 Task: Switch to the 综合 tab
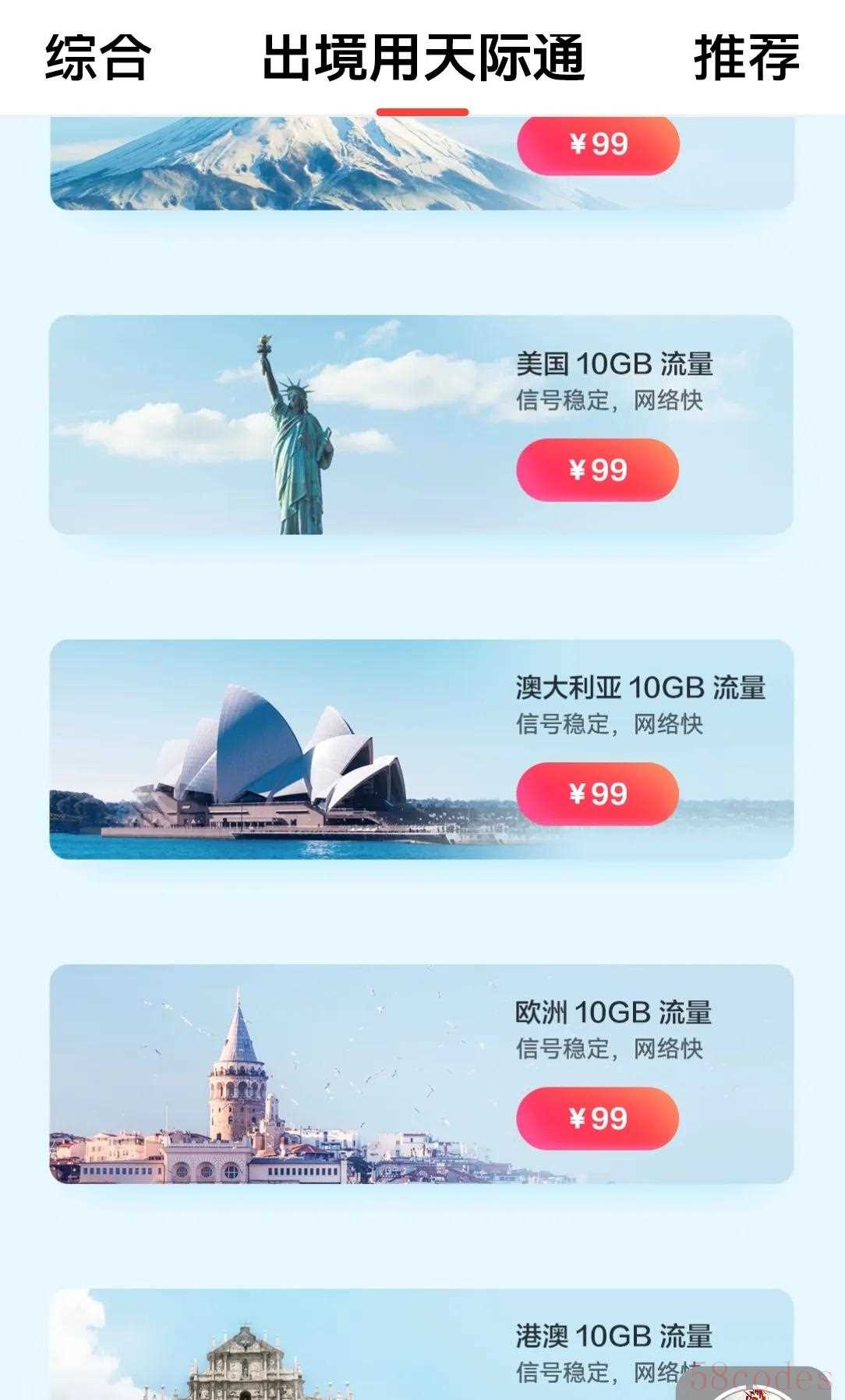coord(97,58)
